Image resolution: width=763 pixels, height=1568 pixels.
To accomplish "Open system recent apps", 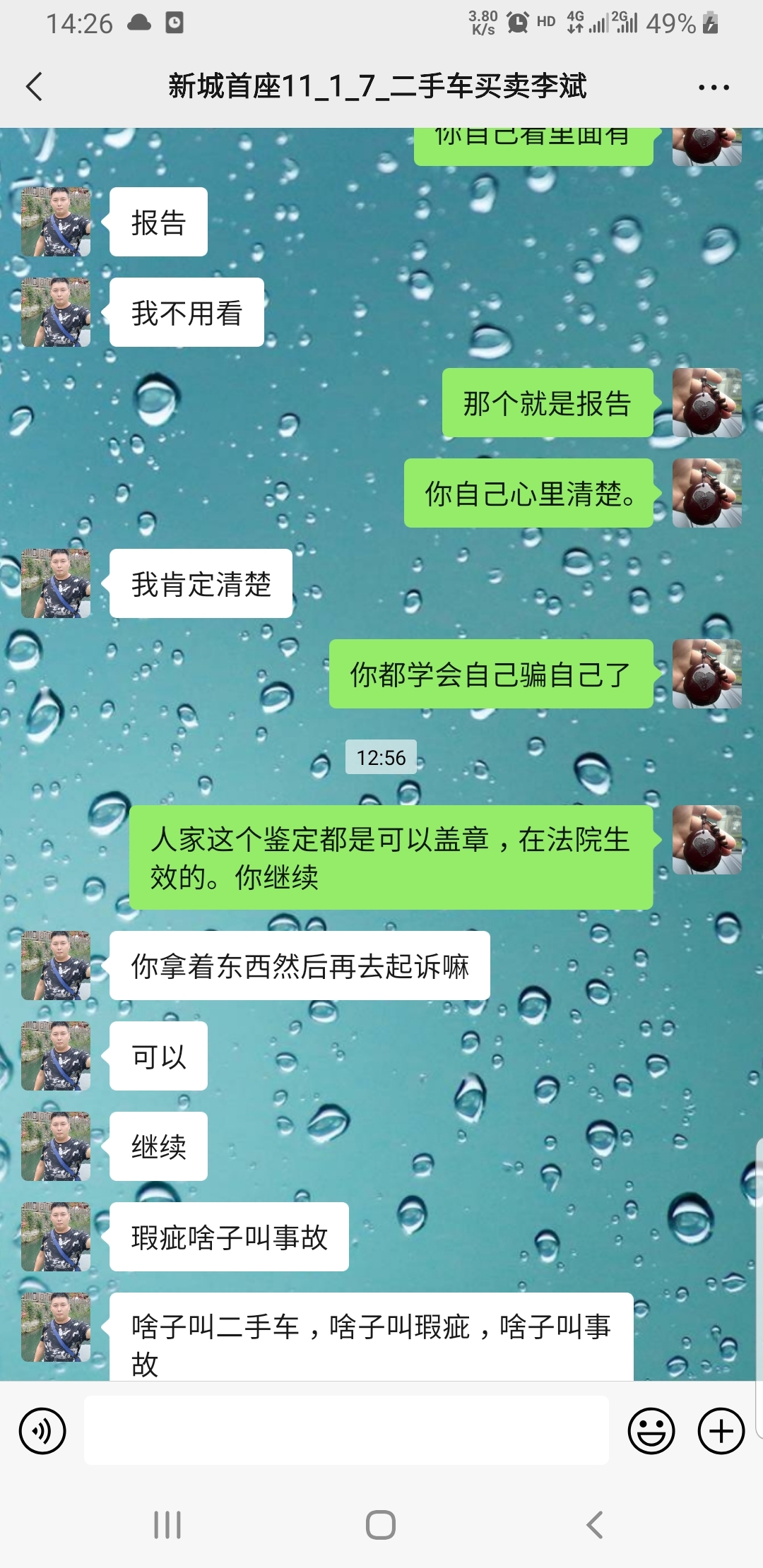I will pyautogui.click(x=167, y=1524).
